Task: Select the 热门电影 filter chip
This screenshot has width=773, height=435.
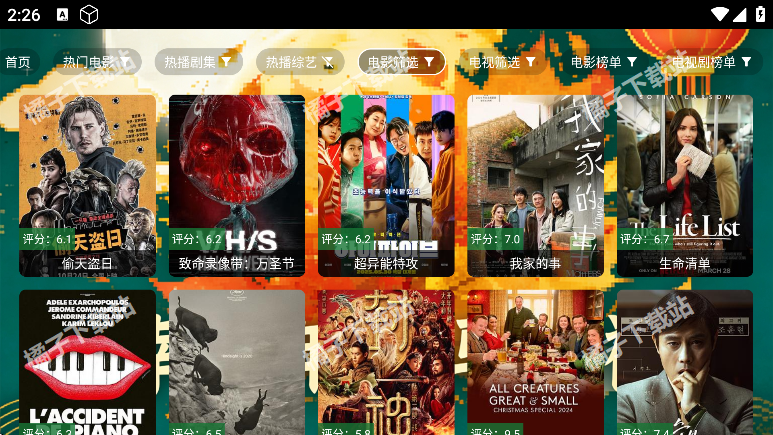Action: click(x=97, y=62)
